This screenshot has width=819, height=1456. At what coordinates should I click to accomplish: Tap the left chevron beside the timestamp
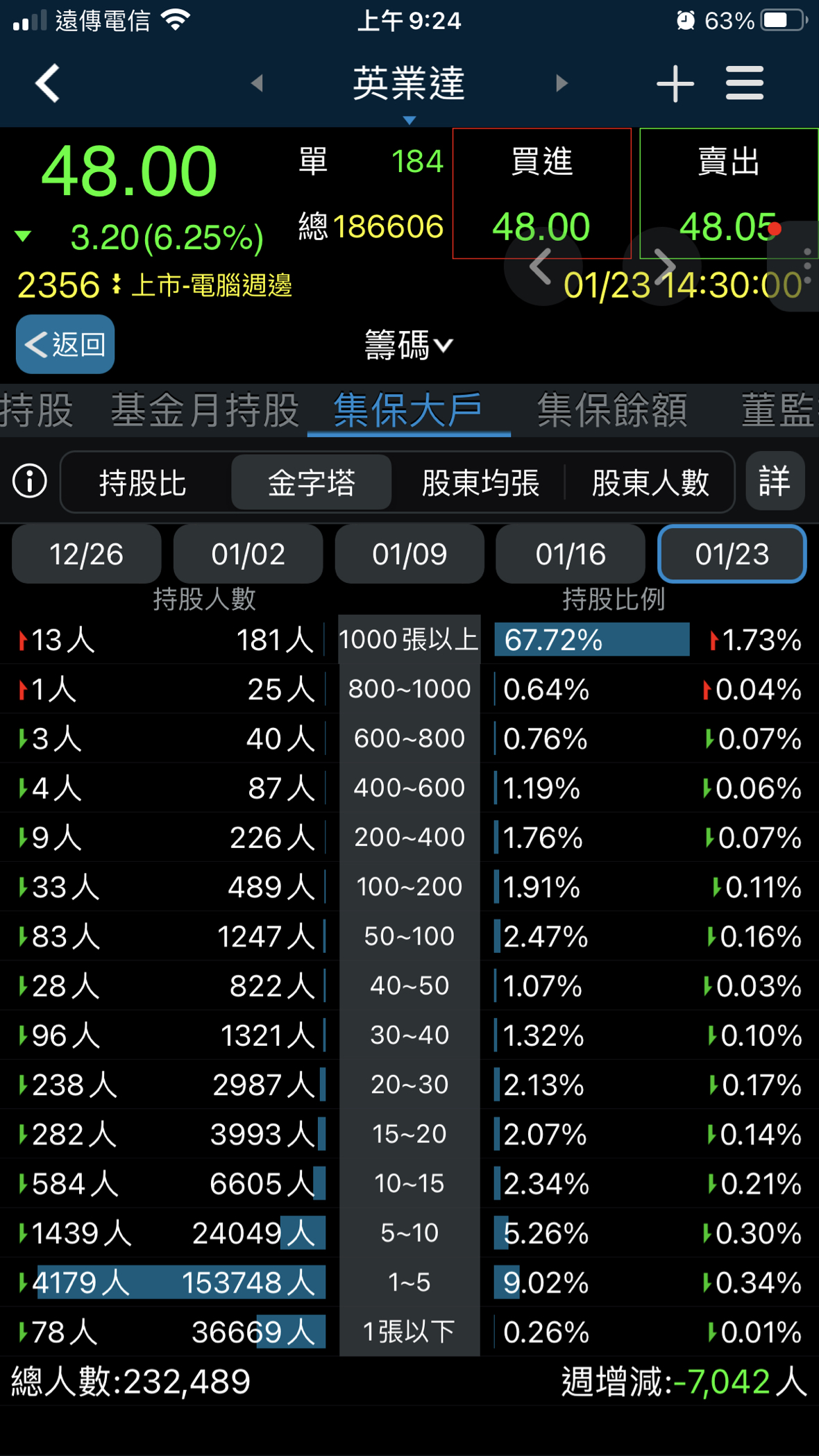tap(542, 266)
